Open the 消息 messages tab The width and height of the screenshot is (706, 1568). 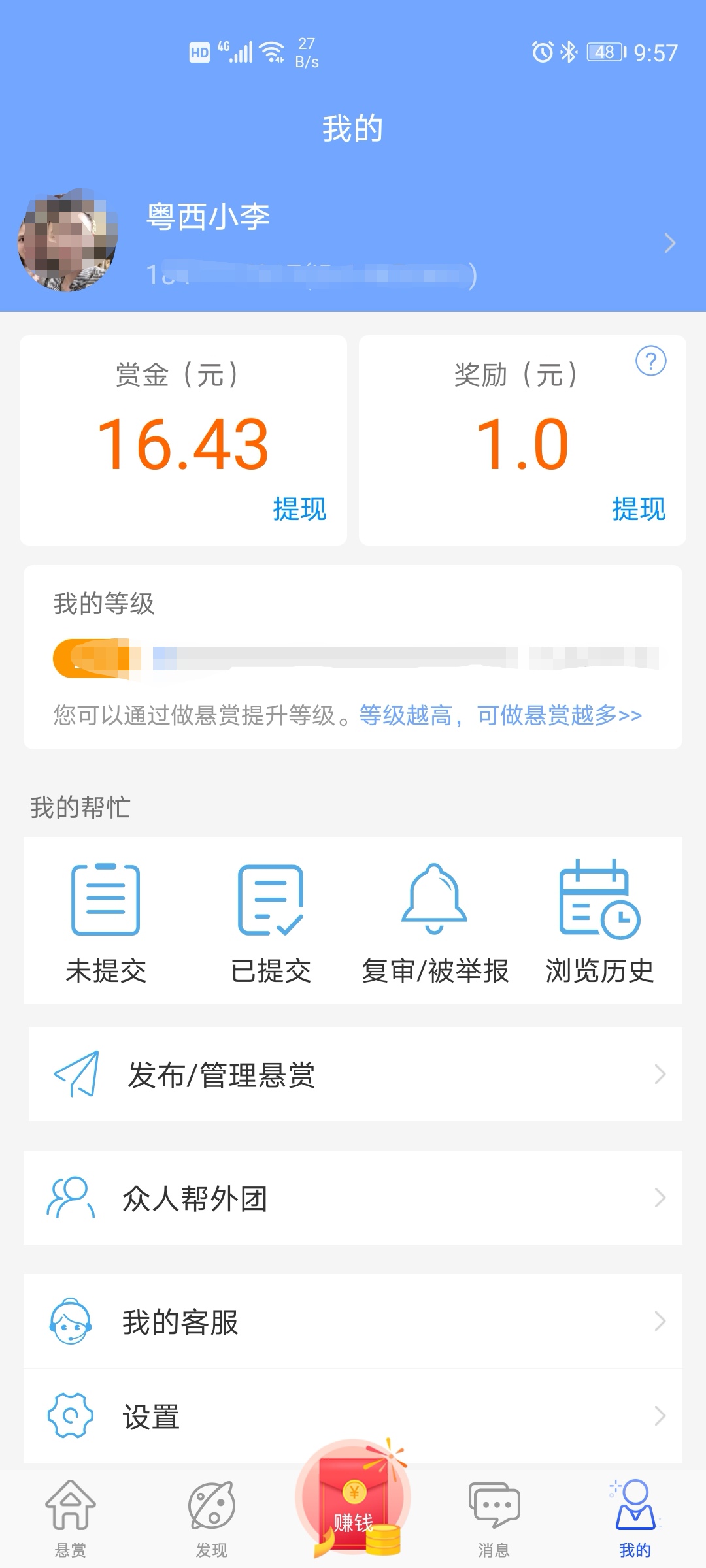[494, 1509]
